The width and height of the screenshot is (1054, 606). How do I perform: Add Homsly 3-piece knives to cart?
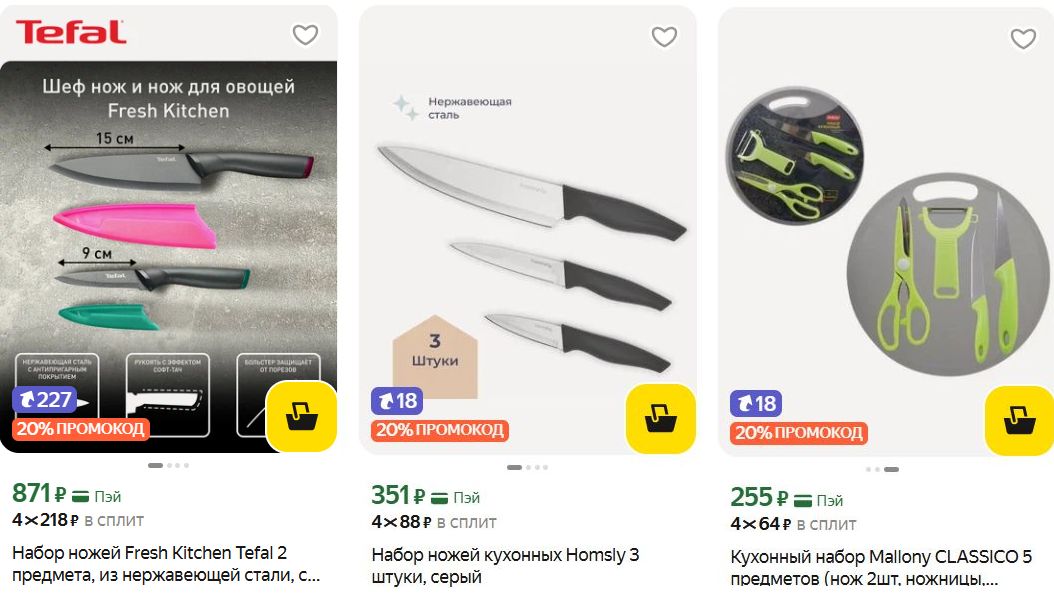point(661,418)
